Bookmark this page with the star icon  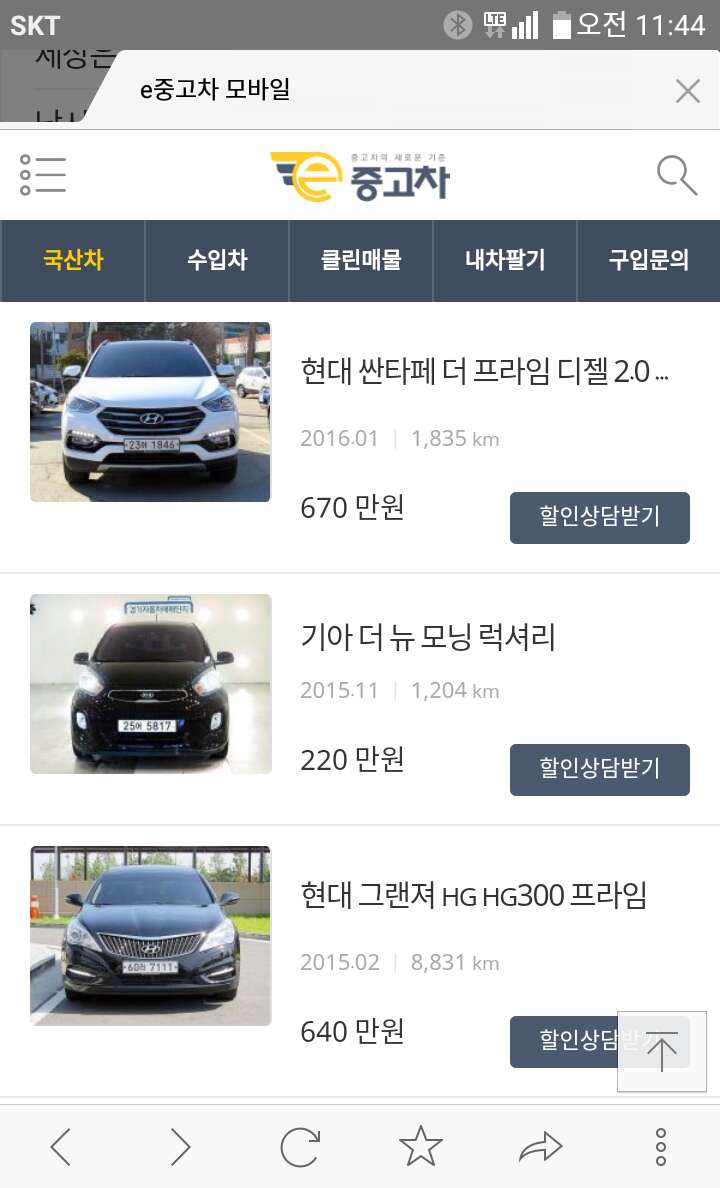[421, 1146]
